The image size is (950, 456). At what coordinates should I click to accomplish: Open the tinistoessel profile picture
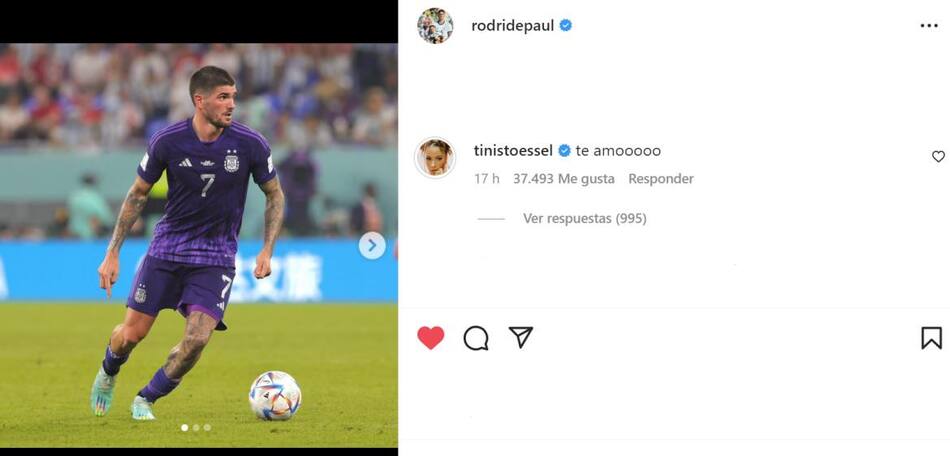(x=435, y=158)
